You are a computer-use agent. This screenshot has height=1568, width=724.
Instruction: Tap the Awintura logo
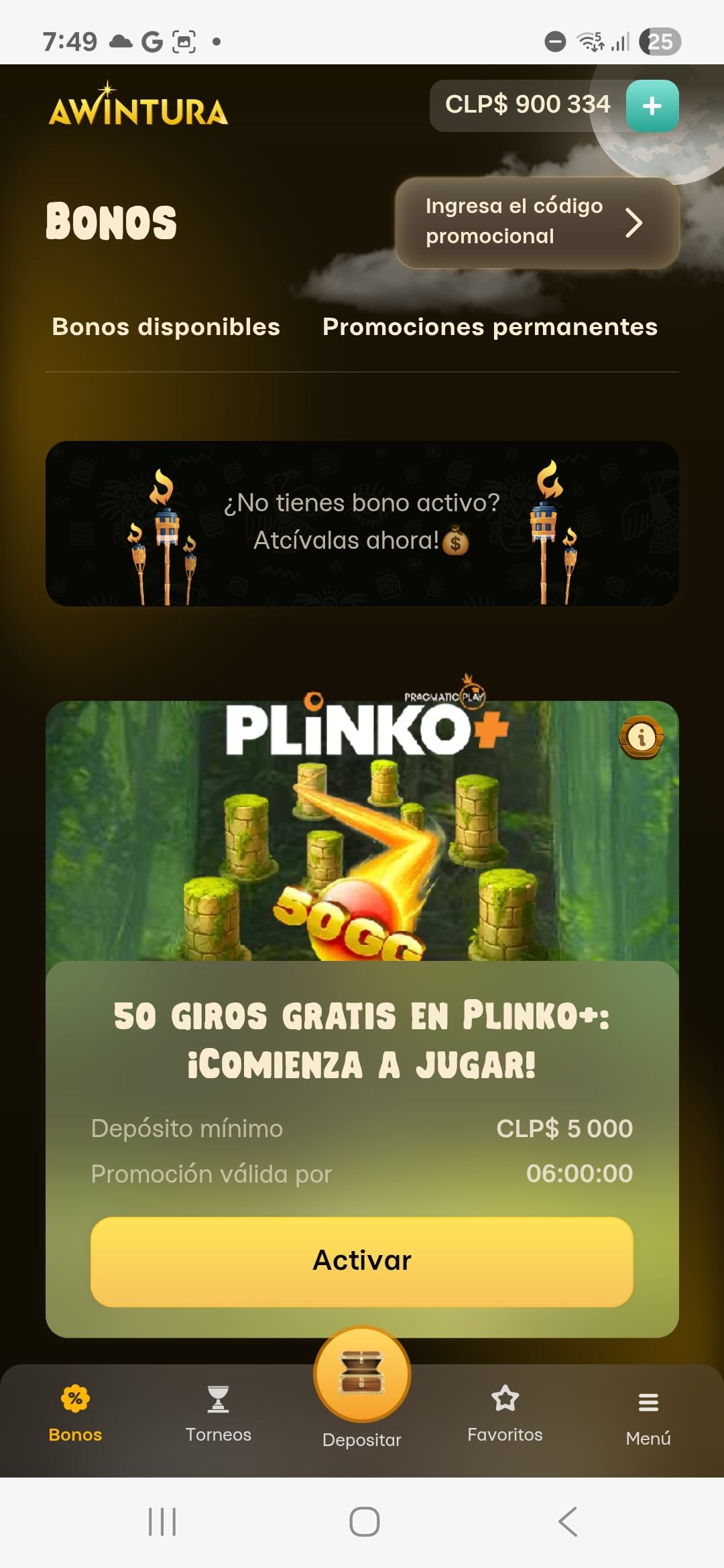tap(139, 107)
